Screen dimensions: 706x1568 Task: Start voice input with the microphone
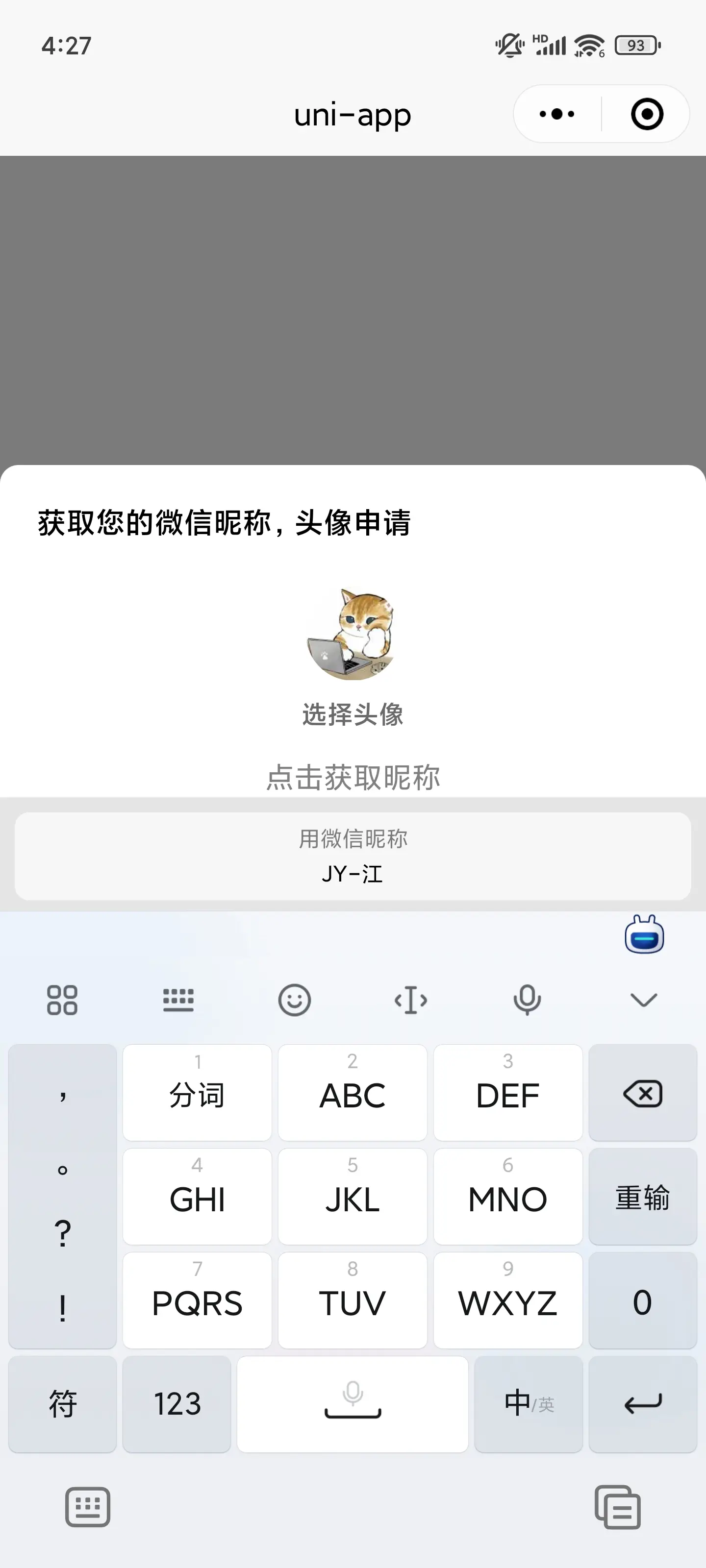(527, 1000)
